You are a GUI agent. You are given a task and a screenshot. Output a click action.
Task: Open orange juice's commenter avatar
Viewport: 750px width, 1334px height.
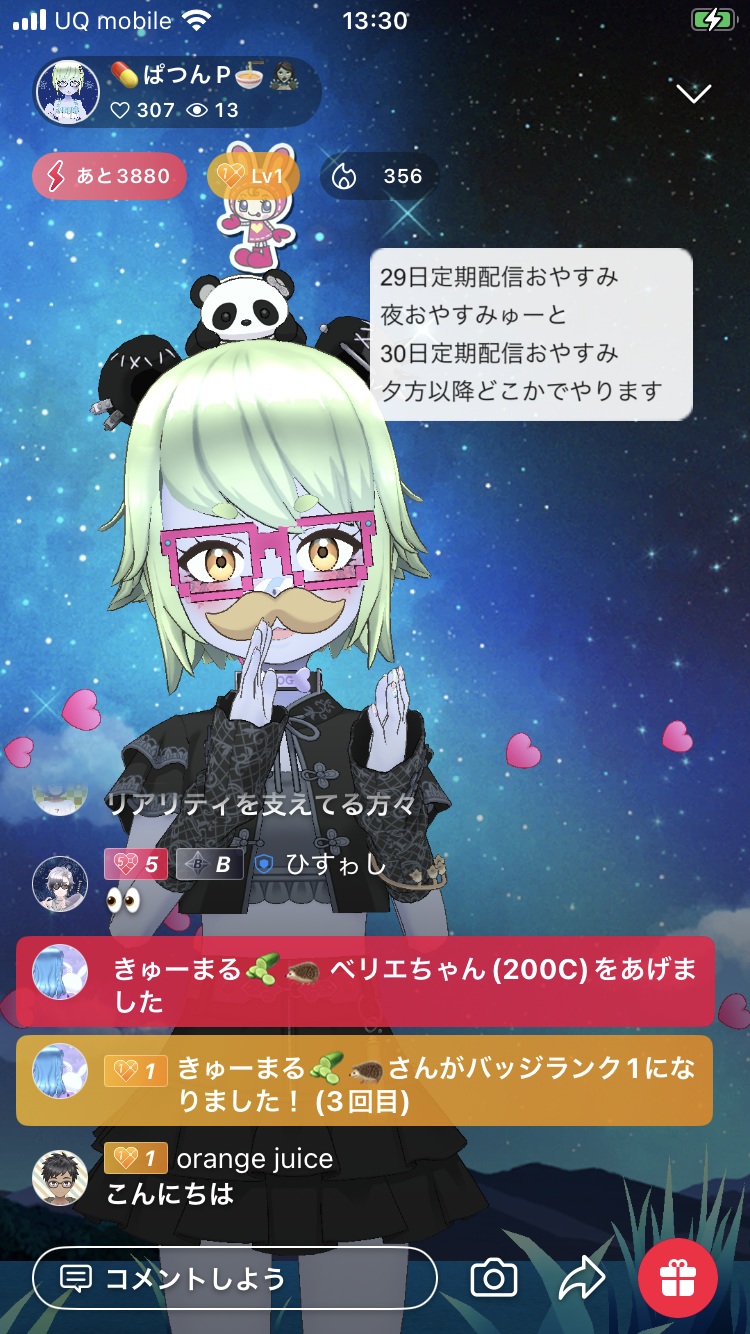60,1177
